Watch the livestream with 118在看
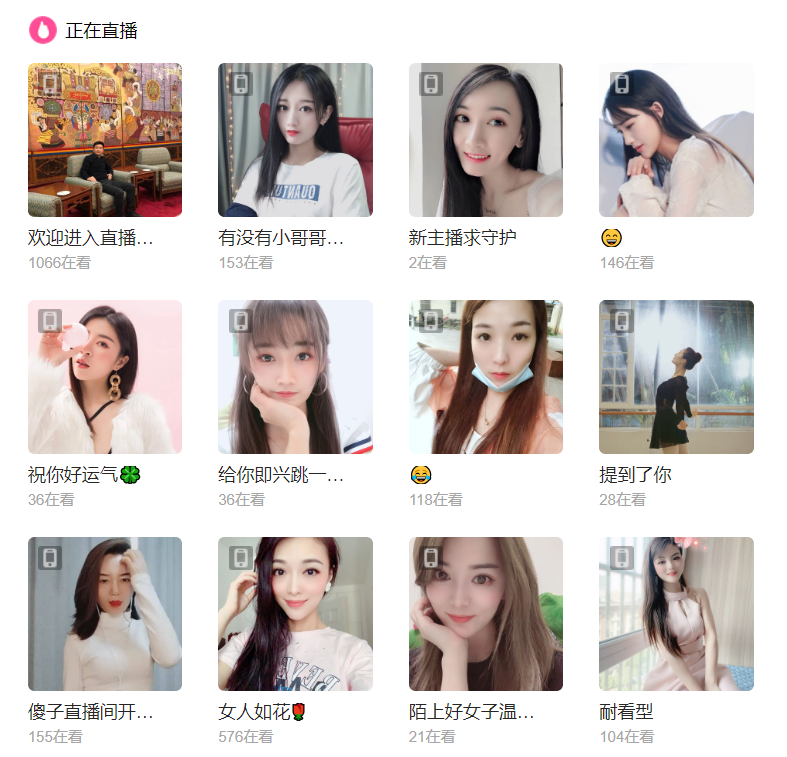Screen dimensions: 787x757 pos(486,377)
